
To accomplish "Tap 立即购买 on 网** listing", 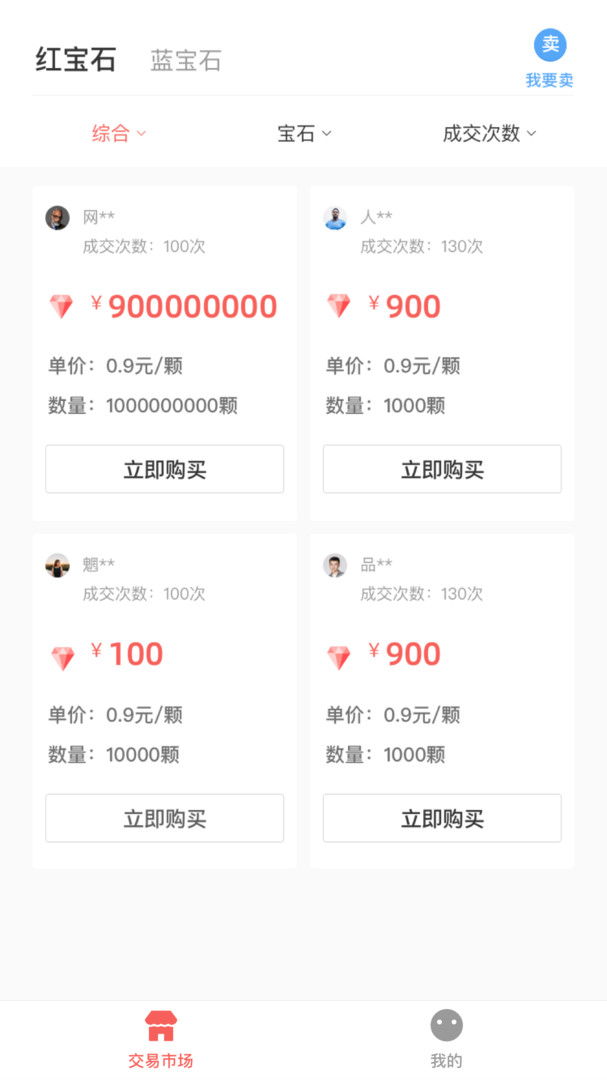I will tap(164, 469).
